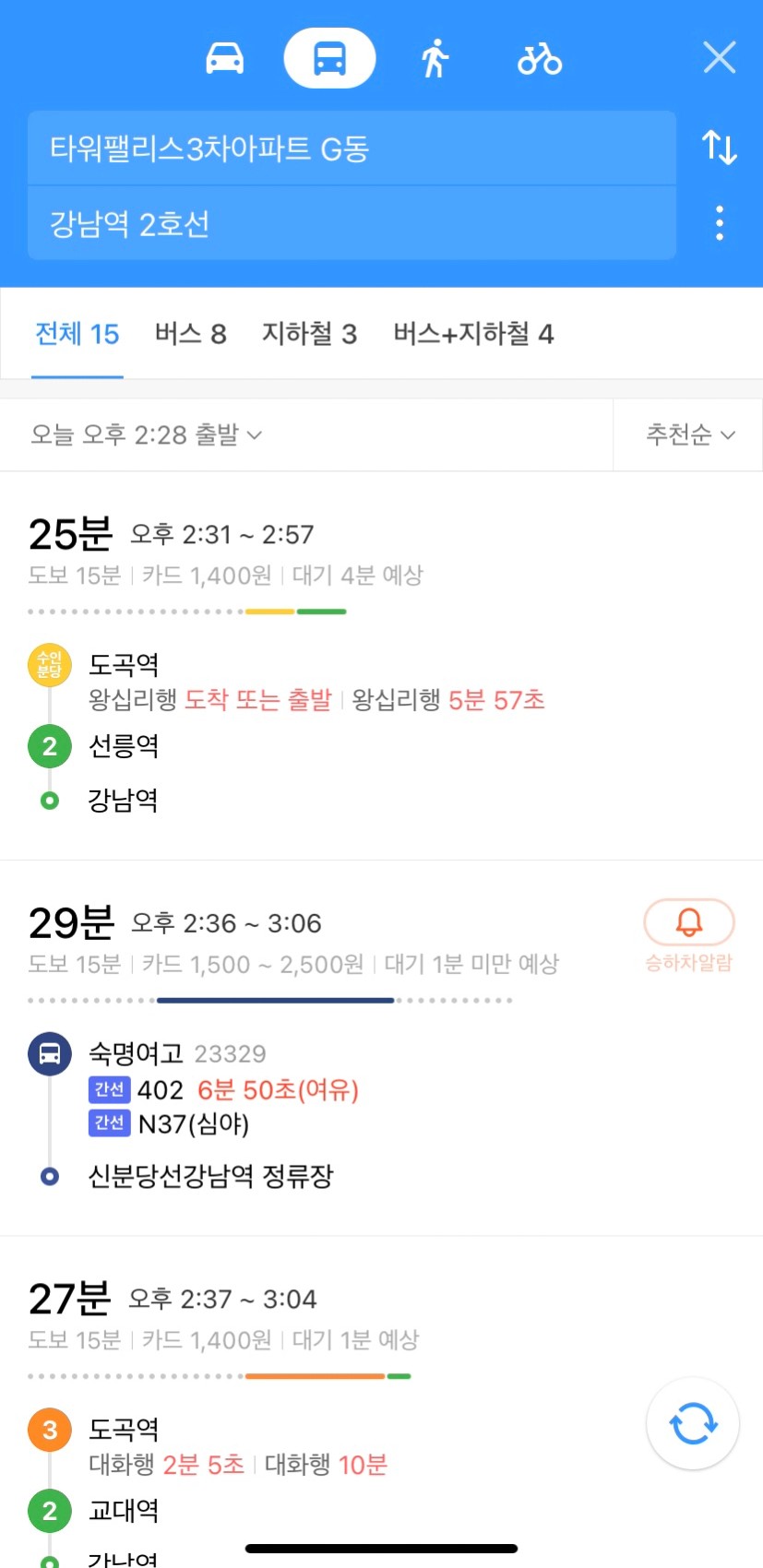This screenshot has height=1568, width=763.
Task: Select the walking directions icon
Action: click(x=435, y=58)
